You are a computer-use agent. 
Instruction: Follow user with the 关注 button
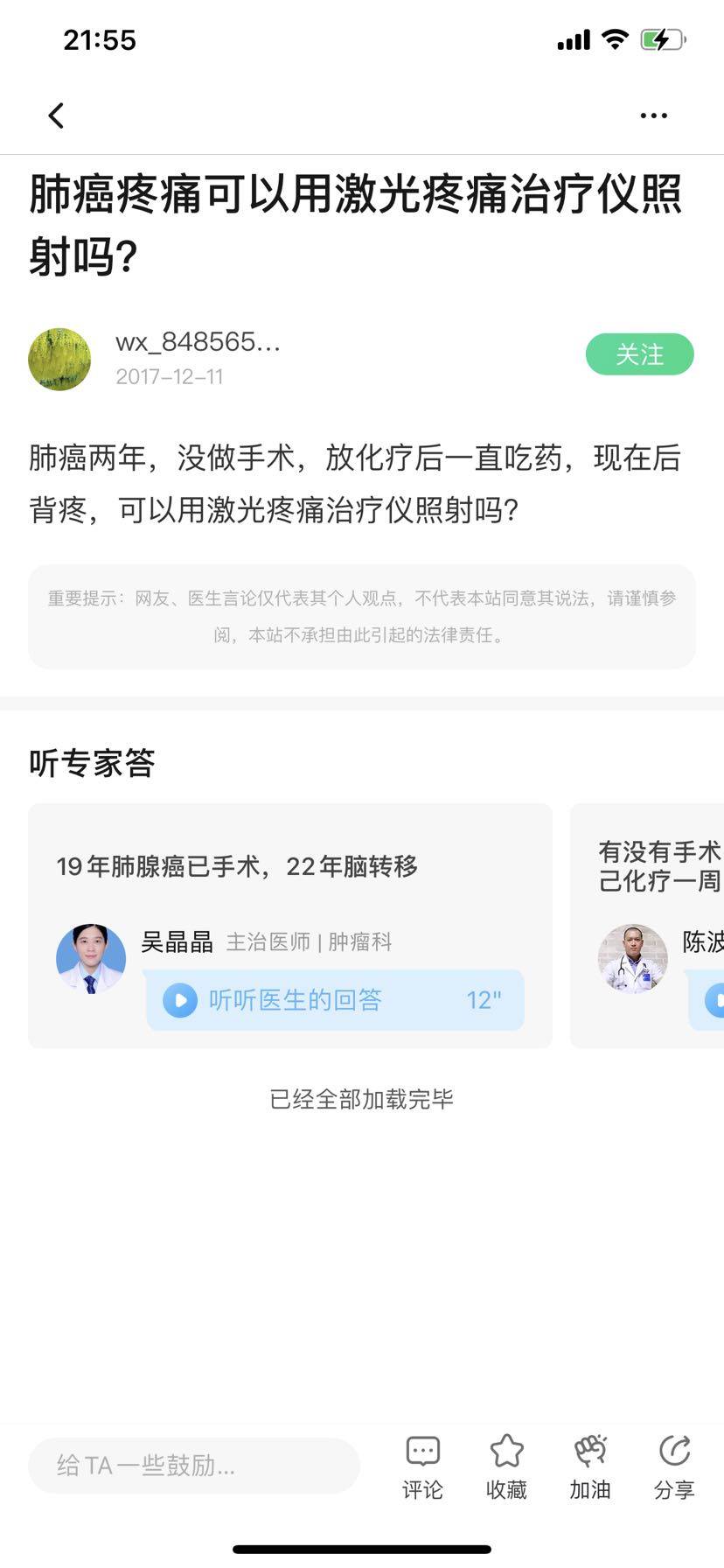click(x=639, y=354)
